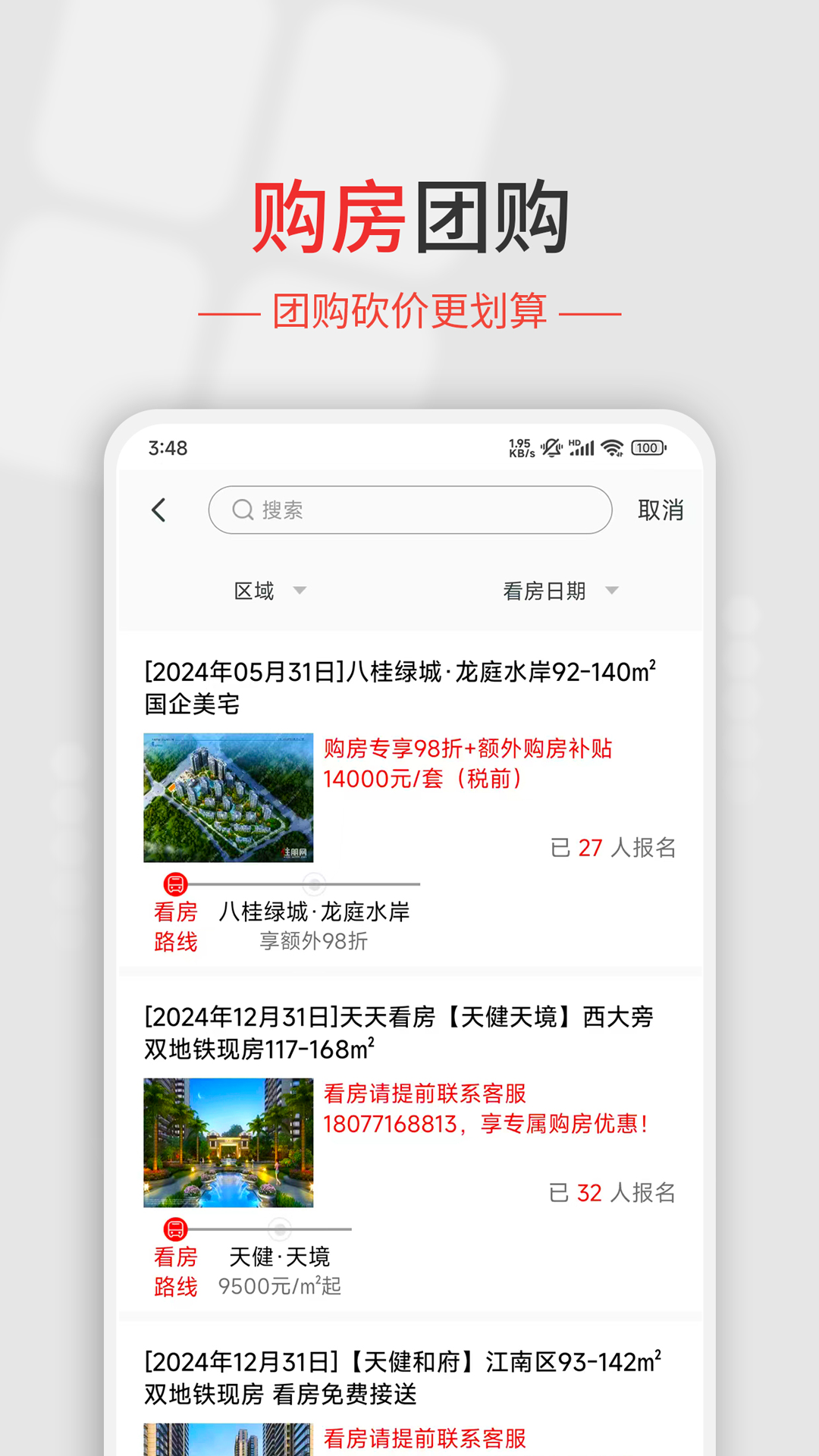Screen dimensions: 819x1456
Task: Tap the Wi-Fi icon in the status bar
Action: [611, 447]
